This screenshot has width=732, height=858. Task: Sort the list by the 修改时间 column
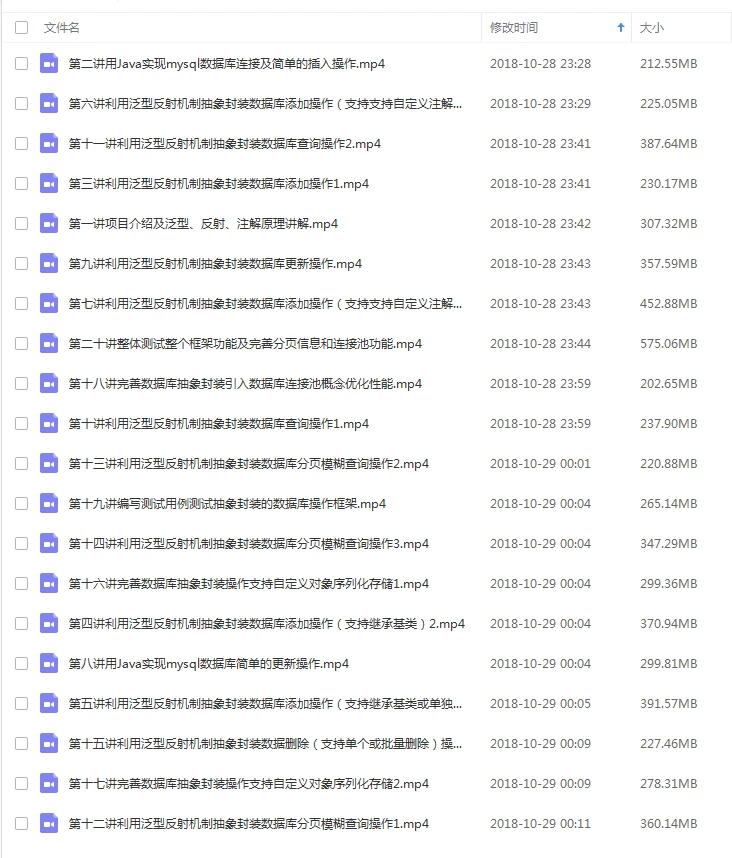coord(513,28)
